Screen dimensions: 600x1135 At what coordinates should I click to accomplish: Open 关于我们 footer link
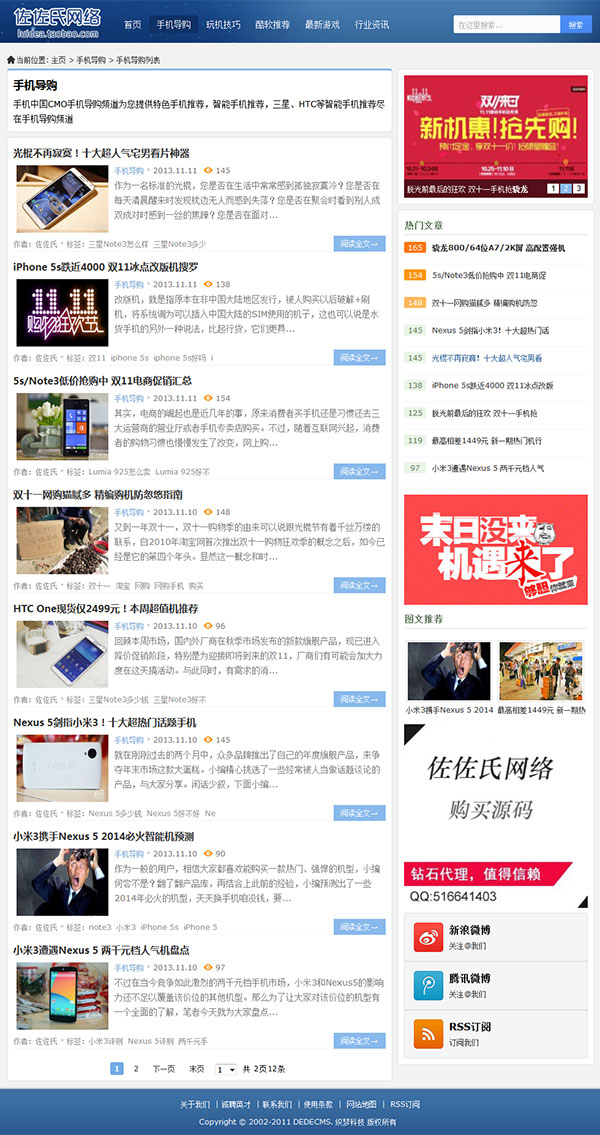(195, 1104)
